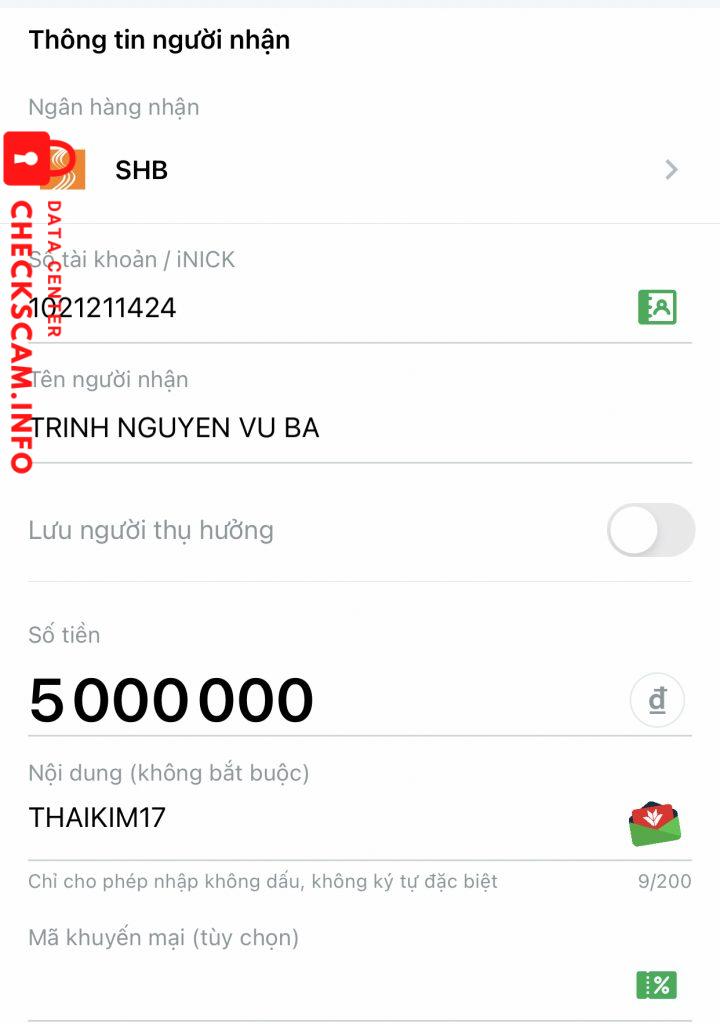720x1024 pixels.
Task: Toggle the Lưu người thụ hưởng switch
Action: point(650,530)
